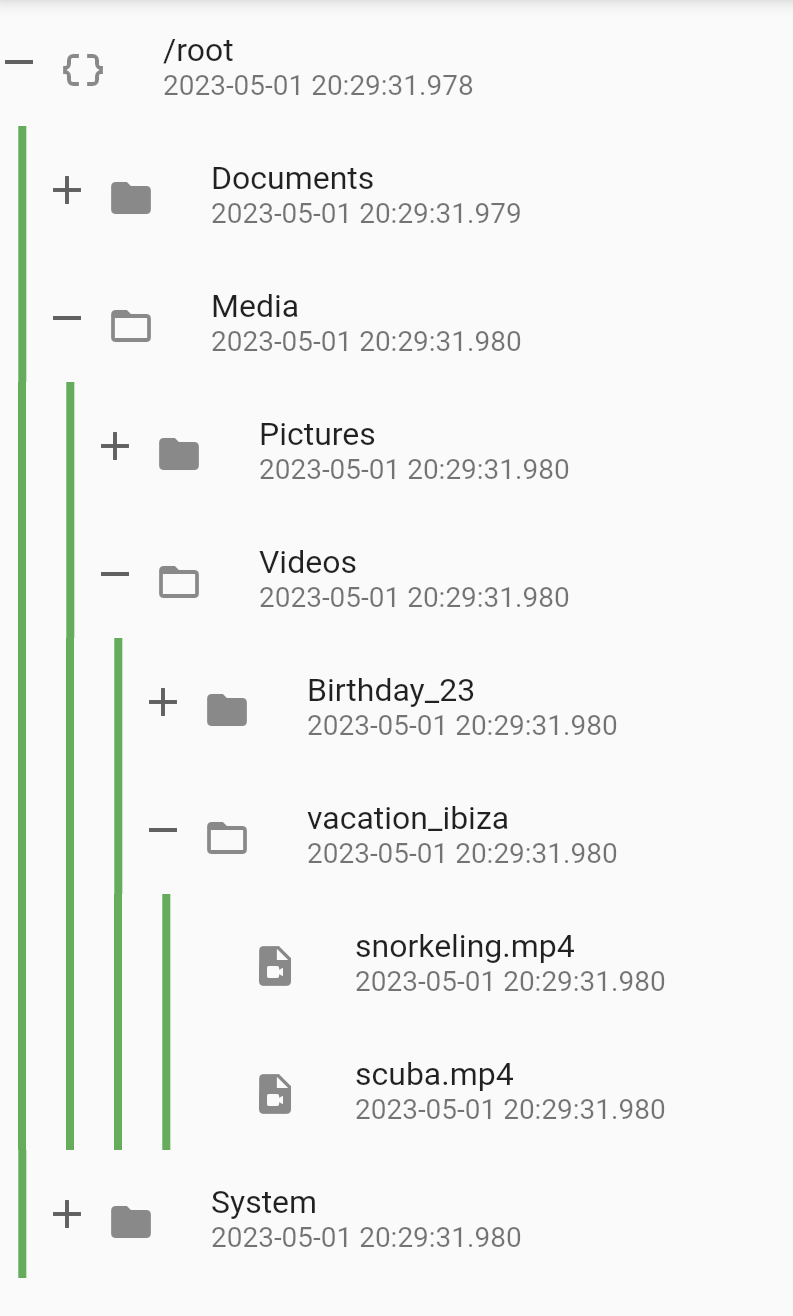Expand the Pictures folder
Screen dimensions: 793x1316
[x=115, y=446]
